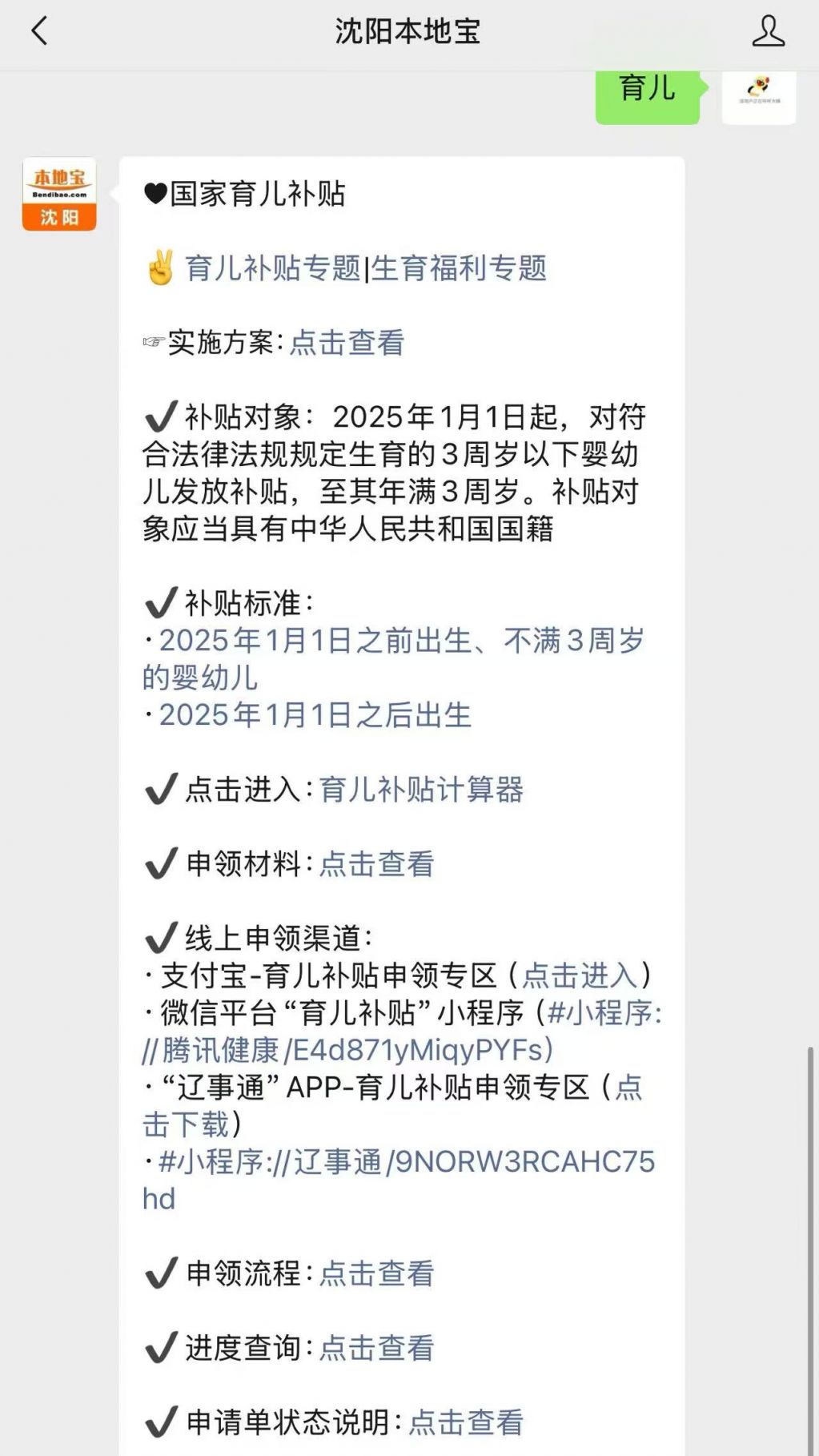The height and width of the screenshot is (1456, 819).
Task: View 申领材料 via 点击查看
Action: [x=376, y=864]
